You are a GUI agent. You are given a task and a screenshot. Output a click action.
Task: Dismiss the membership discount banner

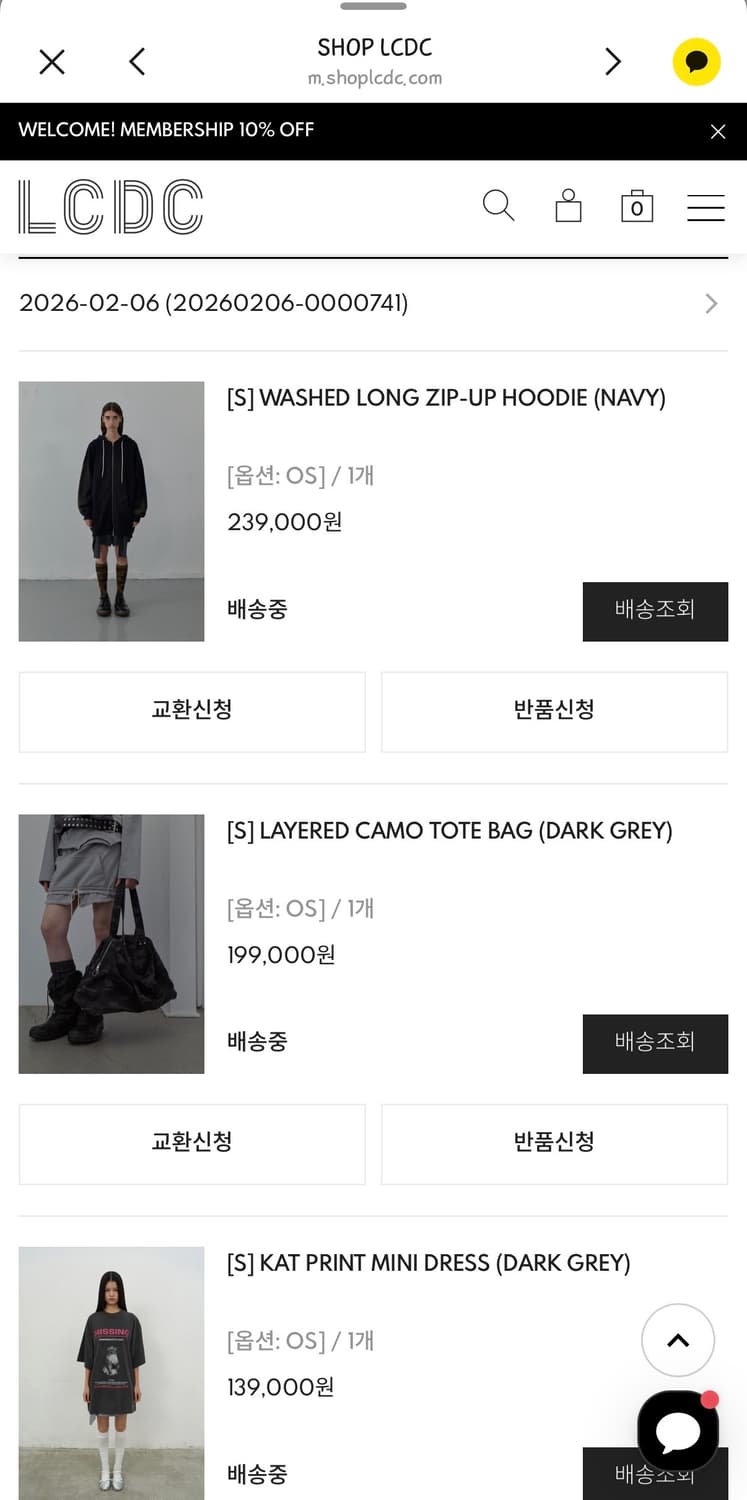pyautogui.click(x=718, y=131)
